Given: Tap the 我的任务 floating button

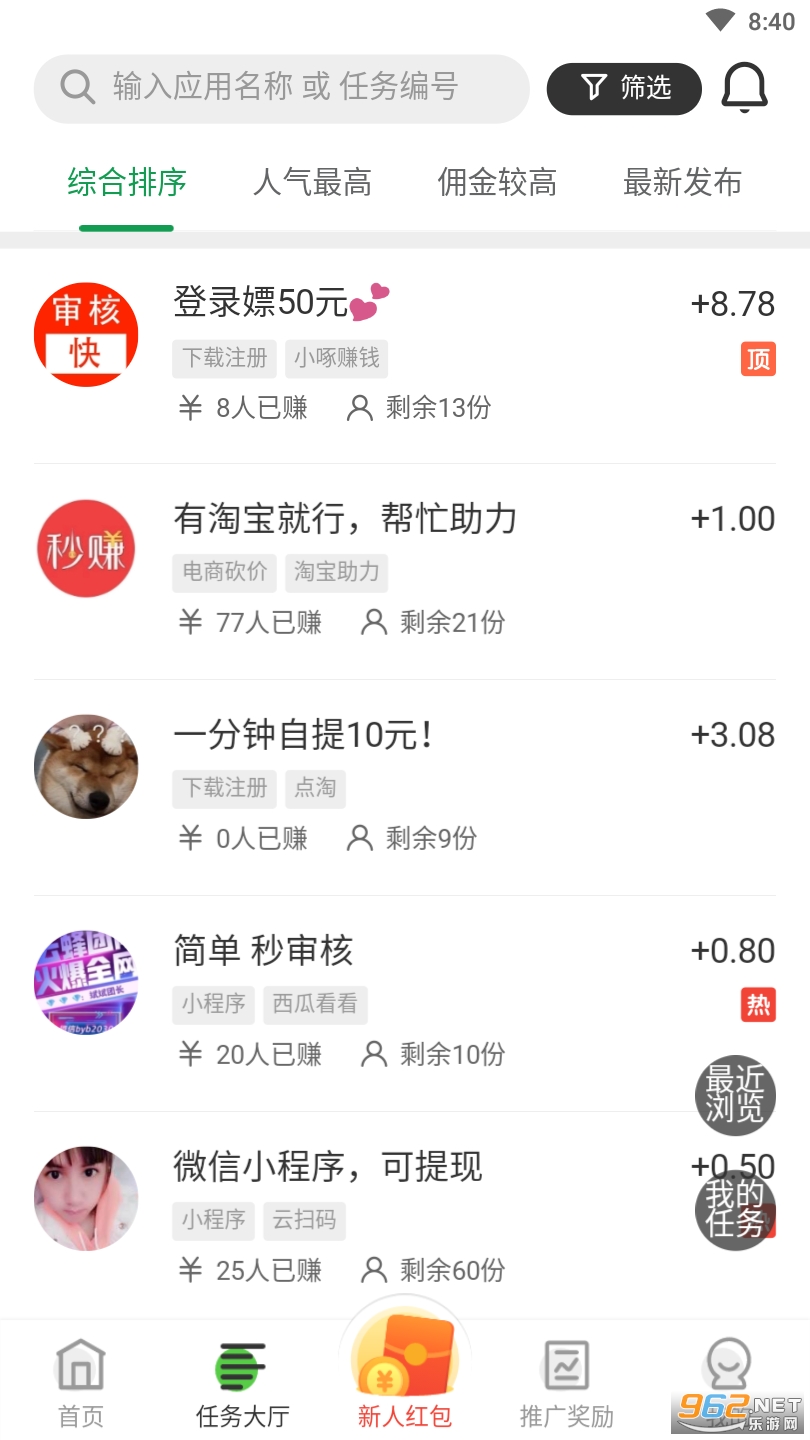Looking at the screenshot, I should point(735,1210).
